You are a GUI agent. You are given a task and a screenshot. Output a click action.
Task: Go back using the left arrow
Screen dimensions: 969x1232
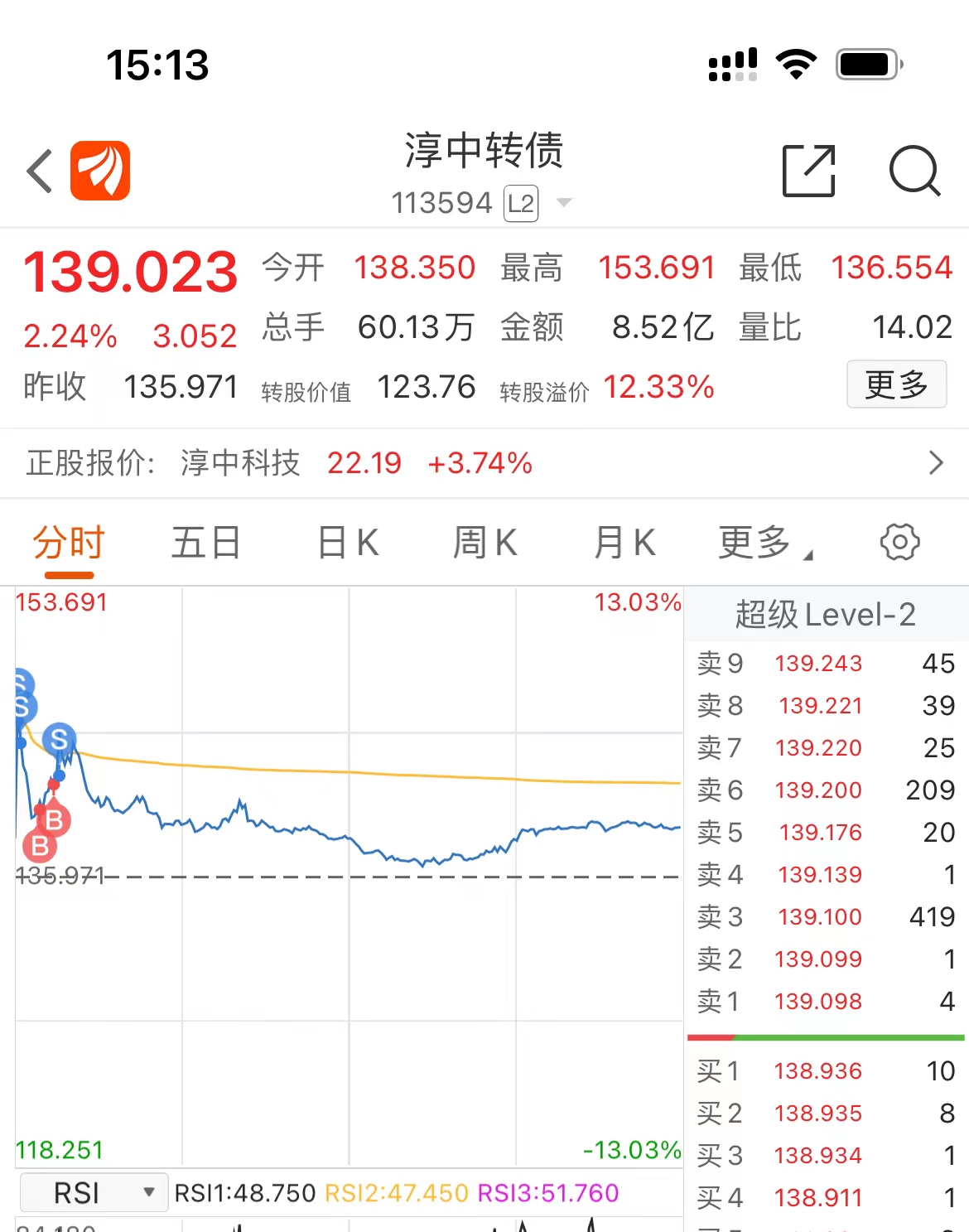point(40,172)
